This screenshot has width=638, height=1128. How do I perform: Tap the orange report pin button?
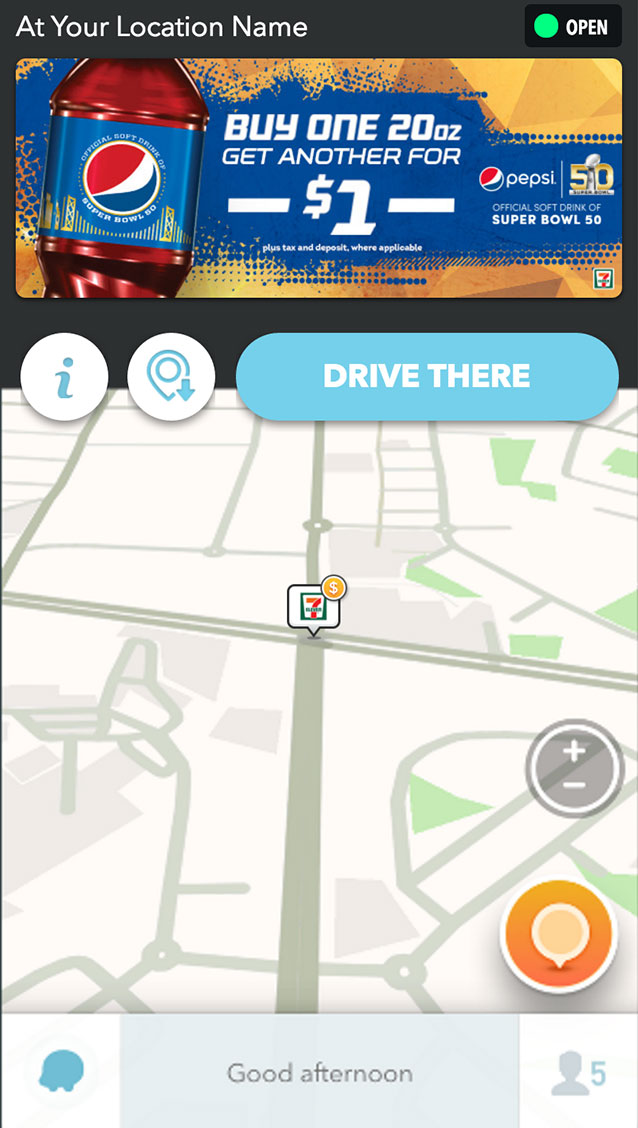point(556,935)
